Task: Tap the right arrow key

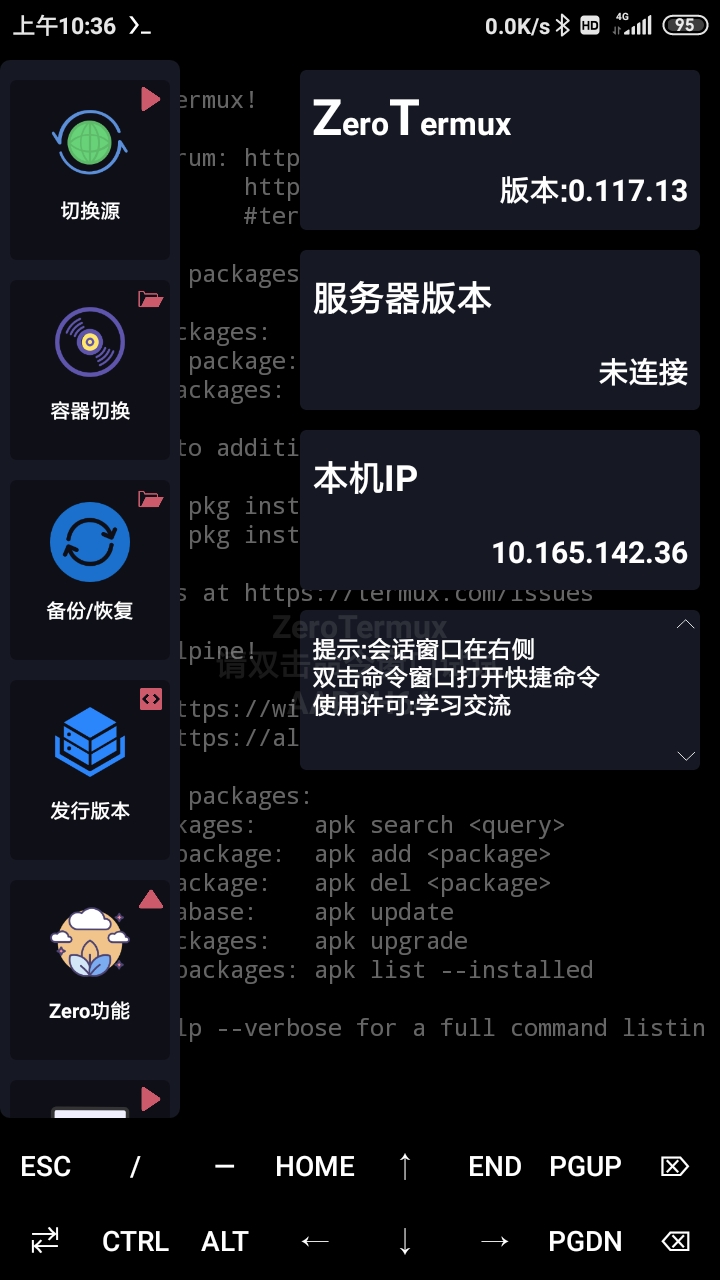Action: pos(495,1241)
